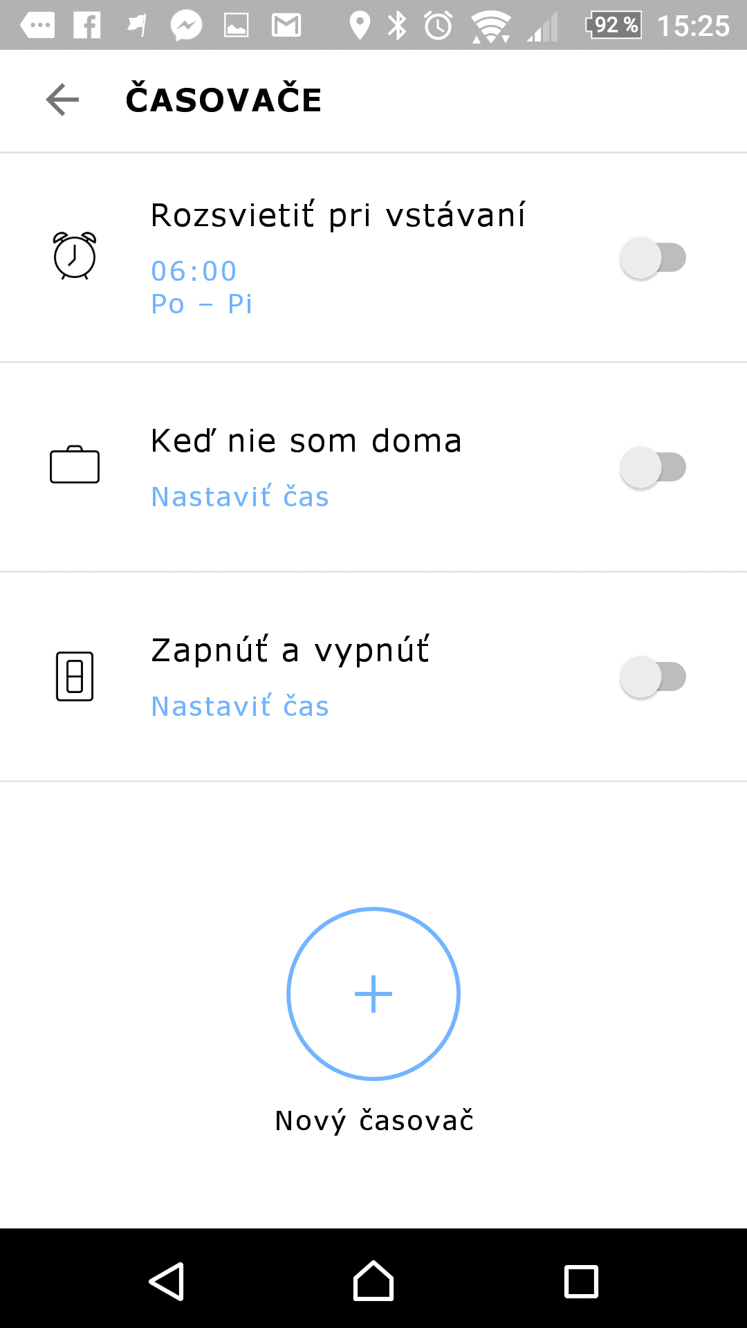
Task: Add a new timer with the plus button
Action: coord(373,994)
